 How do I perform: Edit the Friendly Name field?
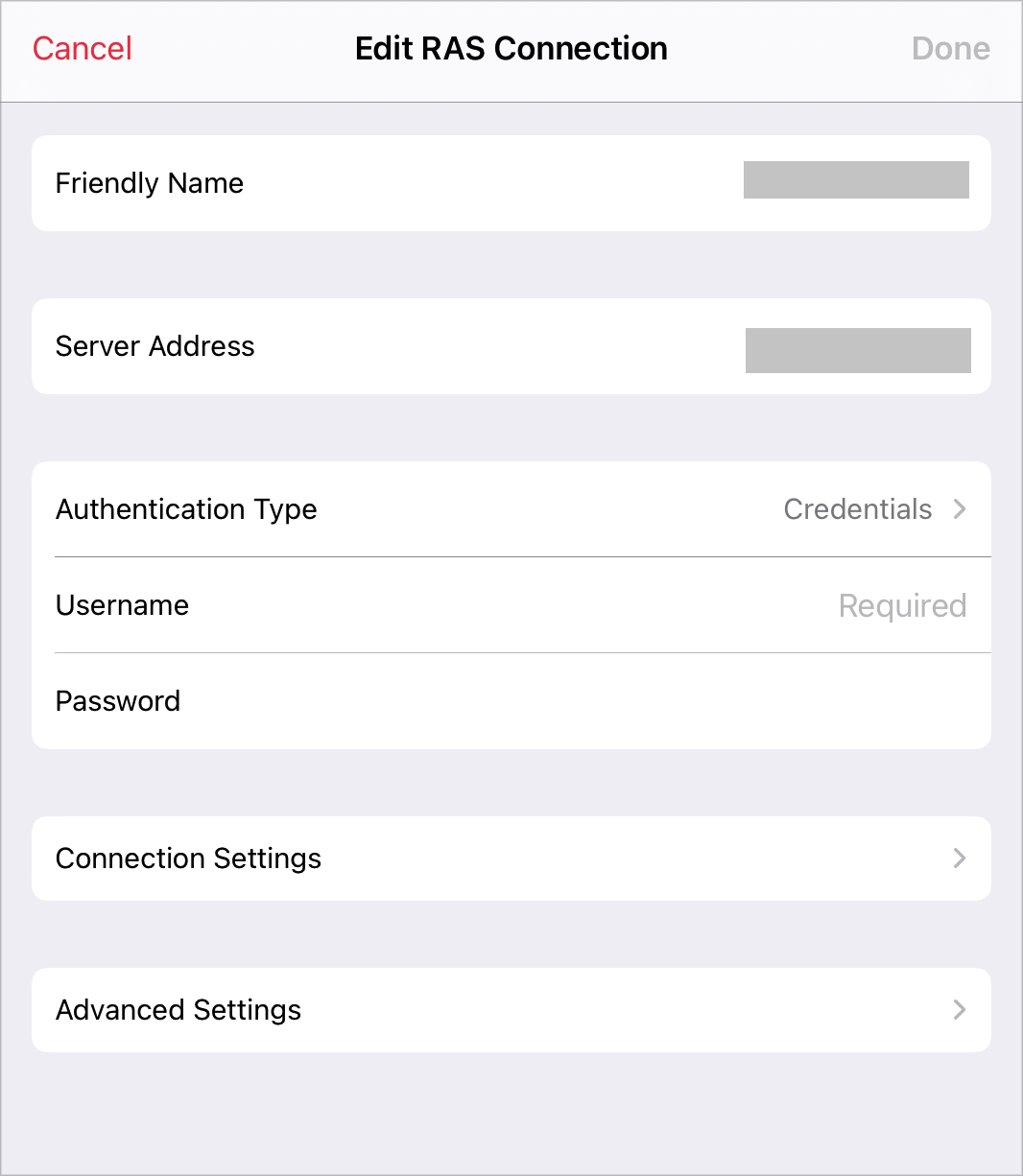pos(855,181)
